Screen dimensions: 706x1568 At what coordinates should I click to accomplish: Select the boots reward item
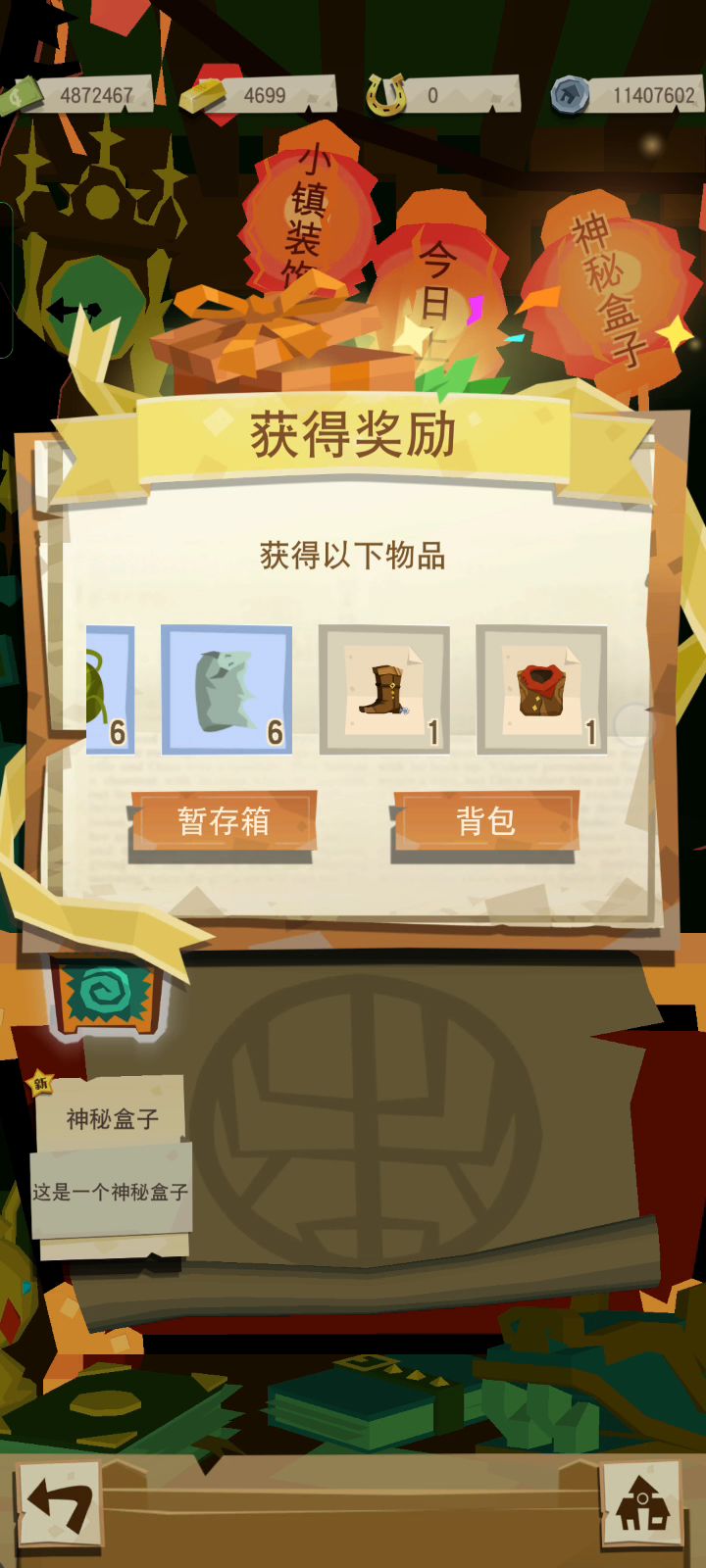coord(384,690)
